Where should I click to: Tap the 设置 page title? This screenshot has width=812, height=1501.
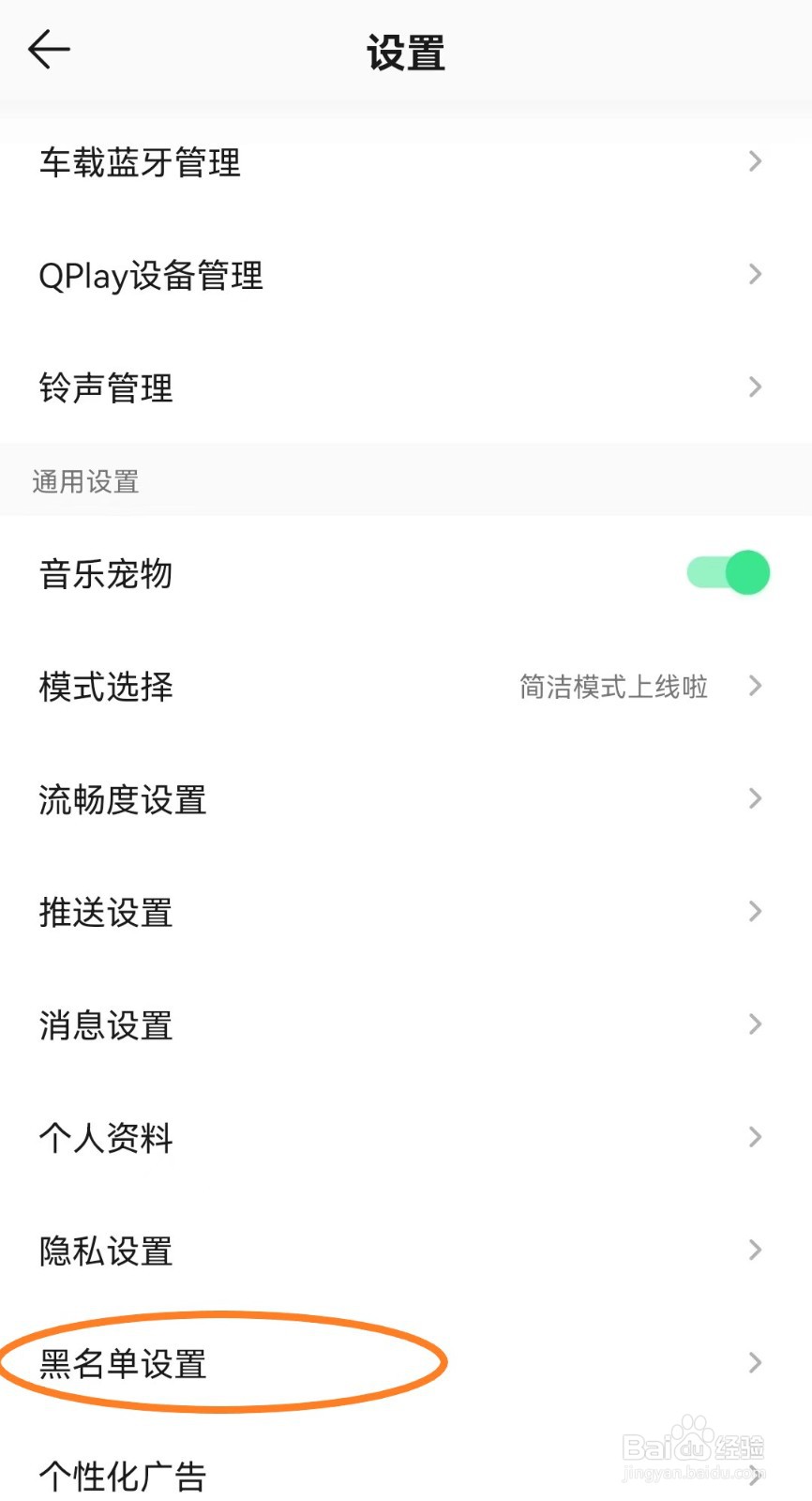coord(406,53)
